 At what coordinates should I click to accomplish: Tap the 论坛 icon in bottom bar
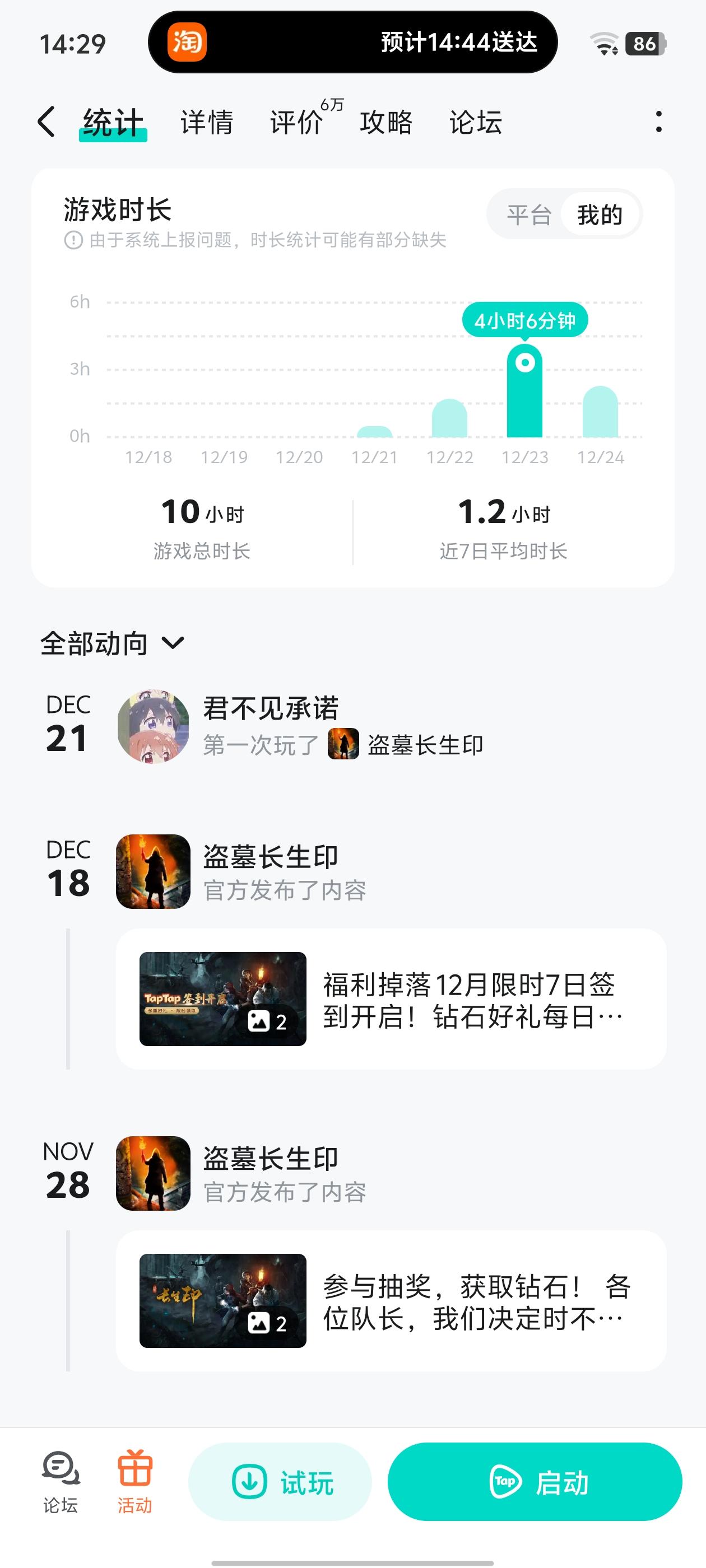point(61,1481)
